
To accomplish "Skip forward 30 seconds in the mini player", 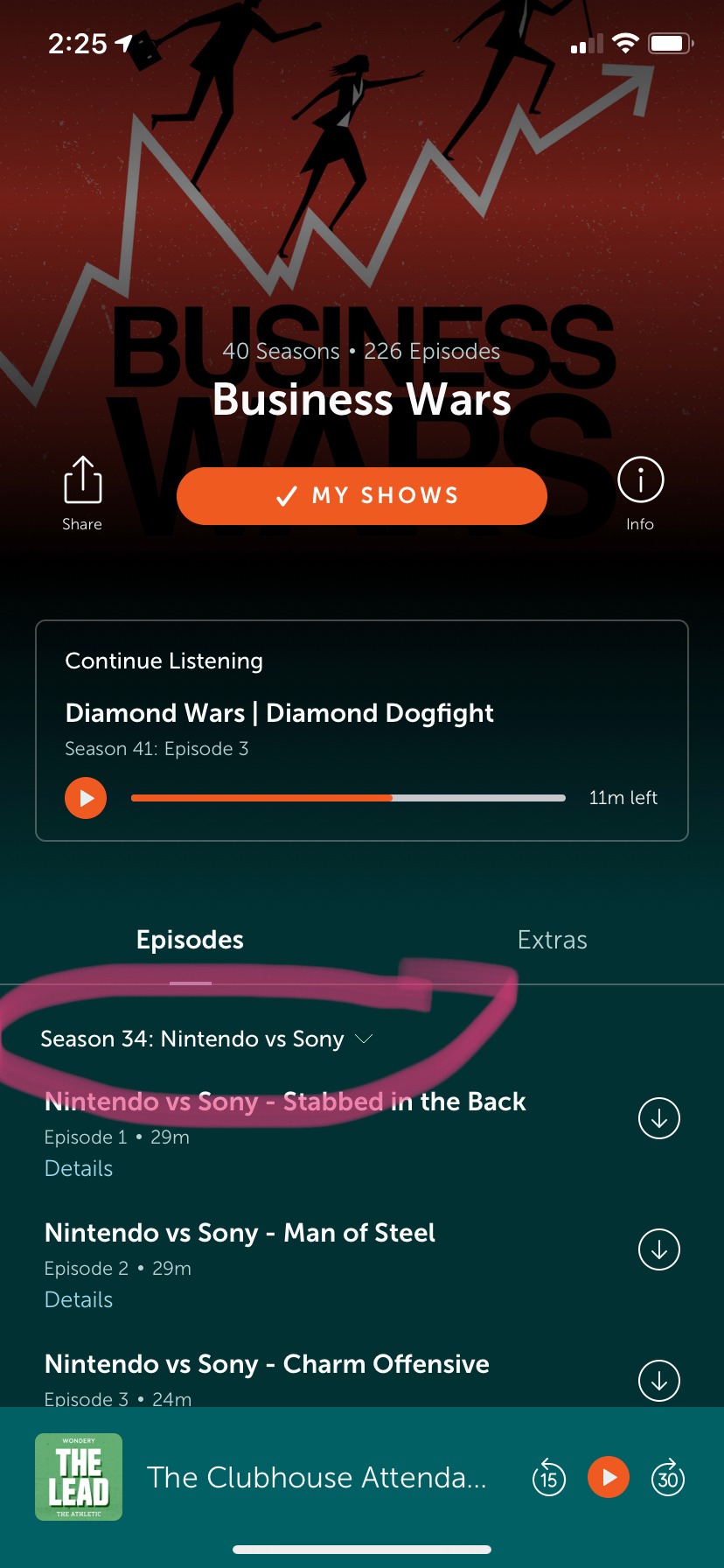I will tap(668, 1478).
